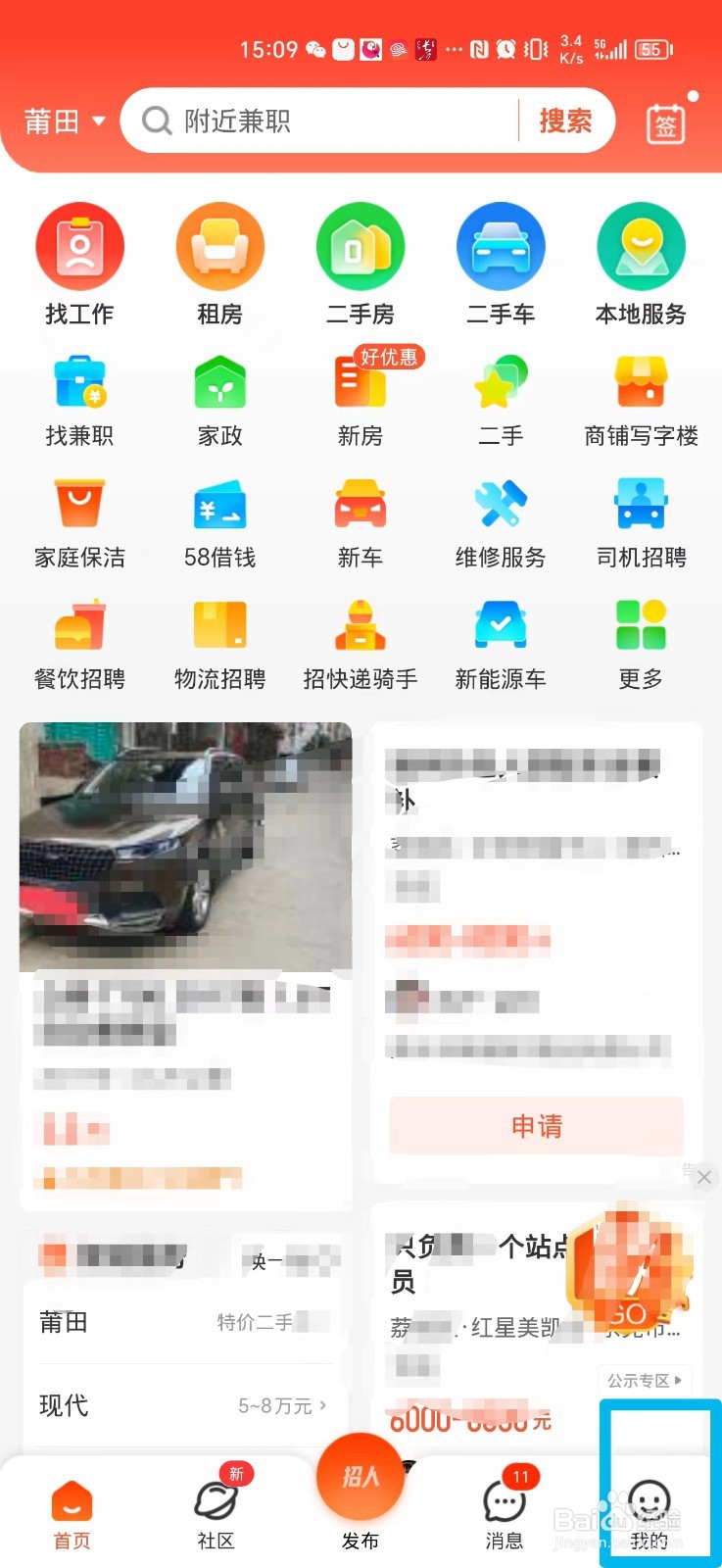This screenshot has width=722, height=1568.
Task: Open the 找工作 job search icon
Action: pos(79,260)
